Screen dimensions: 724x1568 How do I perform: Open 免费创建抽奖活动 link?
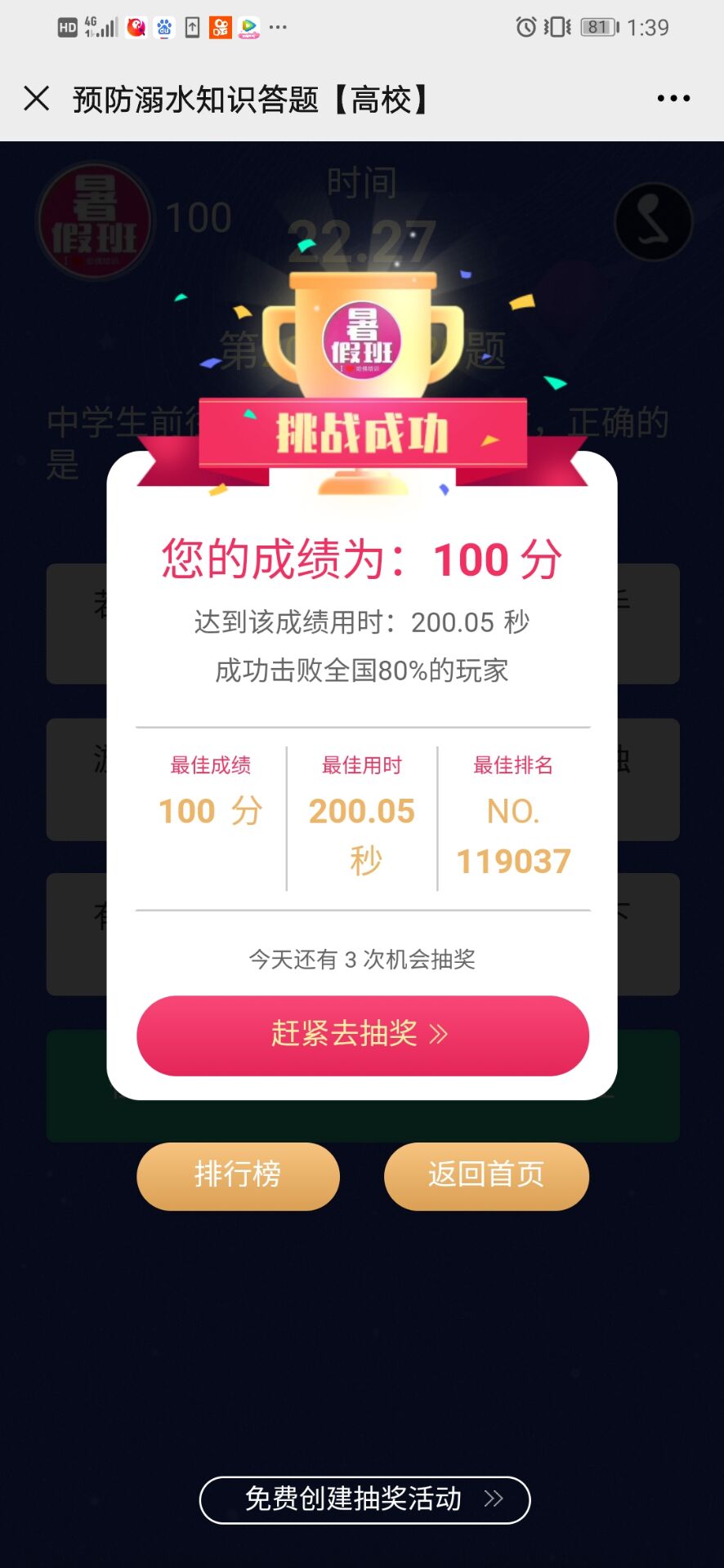[x=364, y=1499]
